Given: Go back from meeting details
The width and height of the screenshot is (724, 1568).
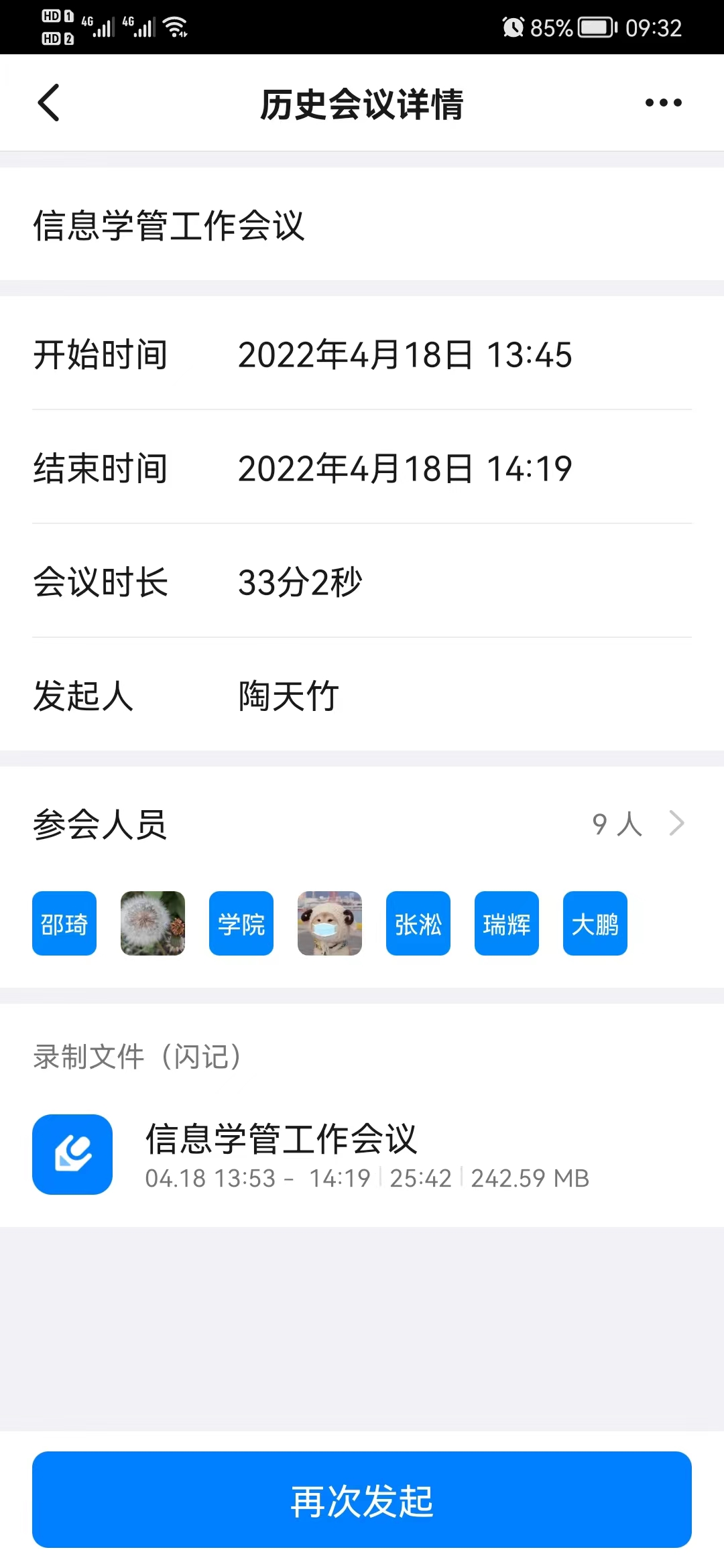Looking at the screenshot, I should (49, 103).
